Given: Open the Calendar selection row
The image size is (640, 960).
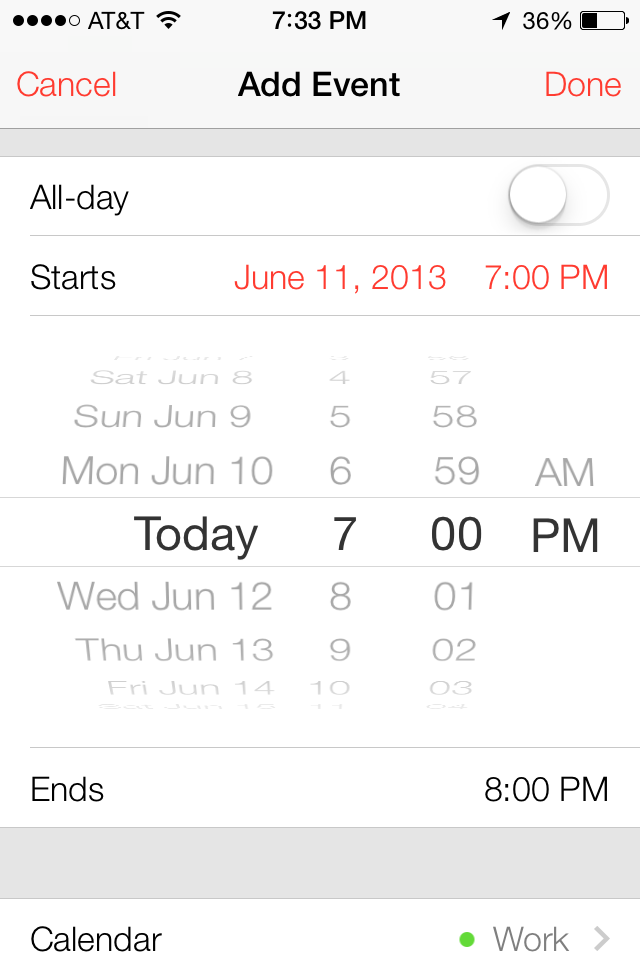Looking at the screenshot, I should [320, 939].
